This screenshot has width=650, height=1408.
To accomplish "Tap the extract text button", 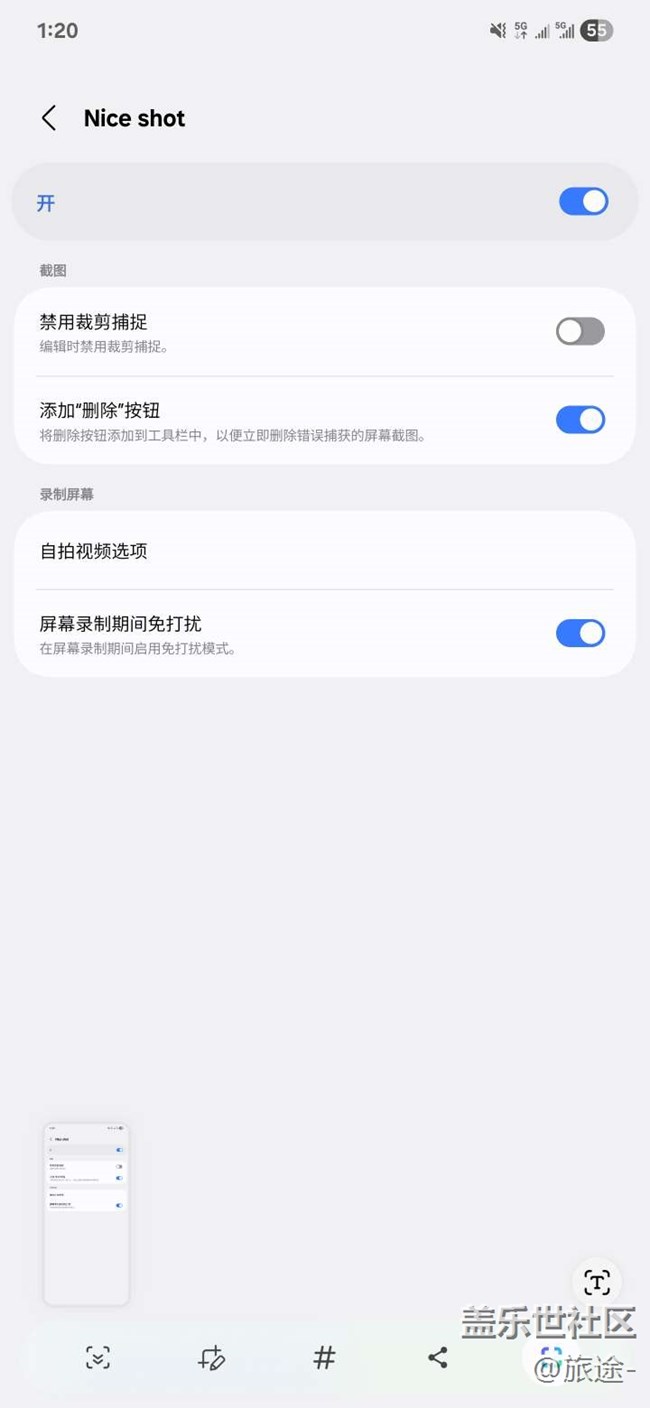I will (597, 1282).
